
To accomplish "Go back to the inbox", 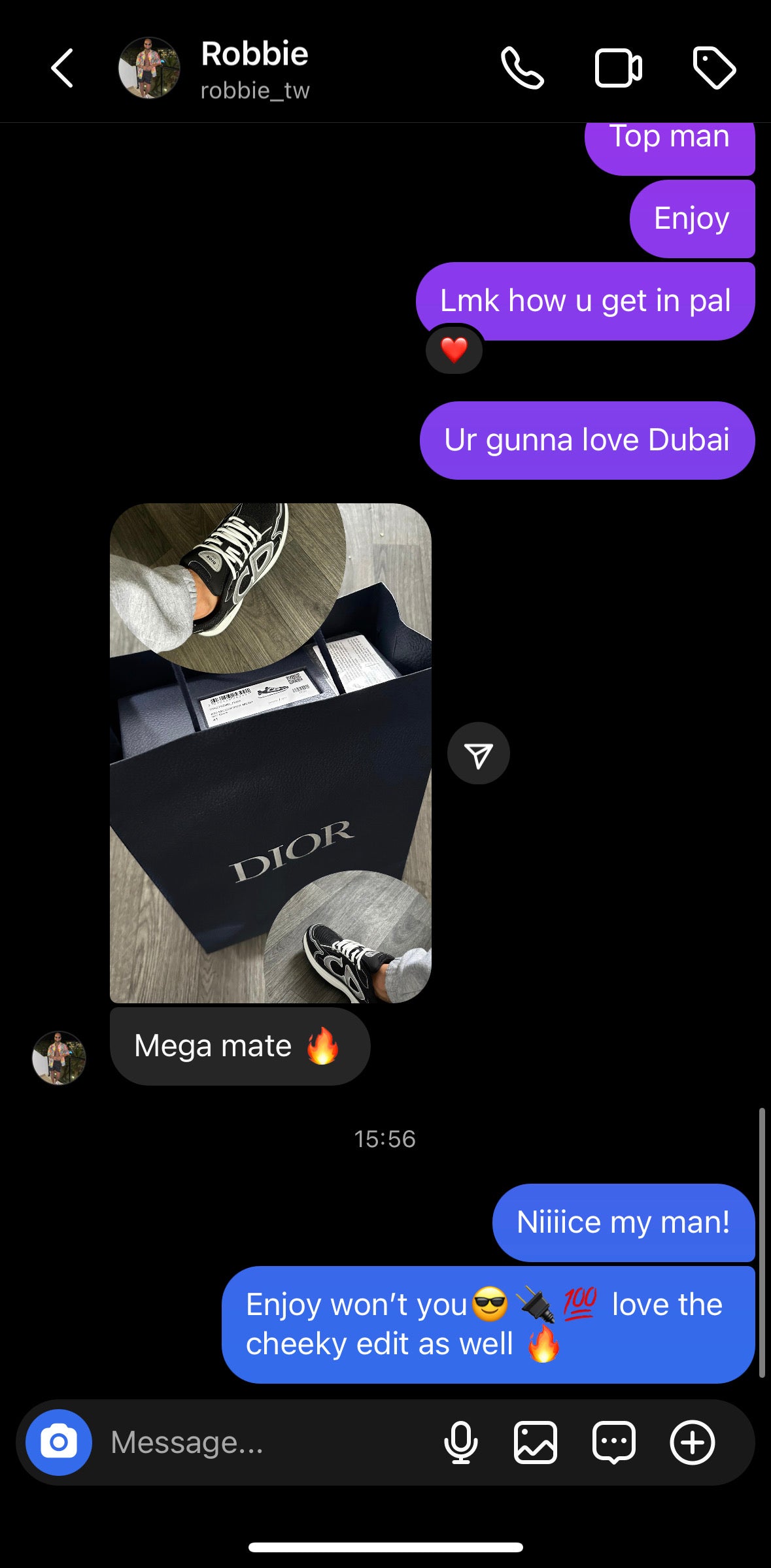I will point(62,68).
